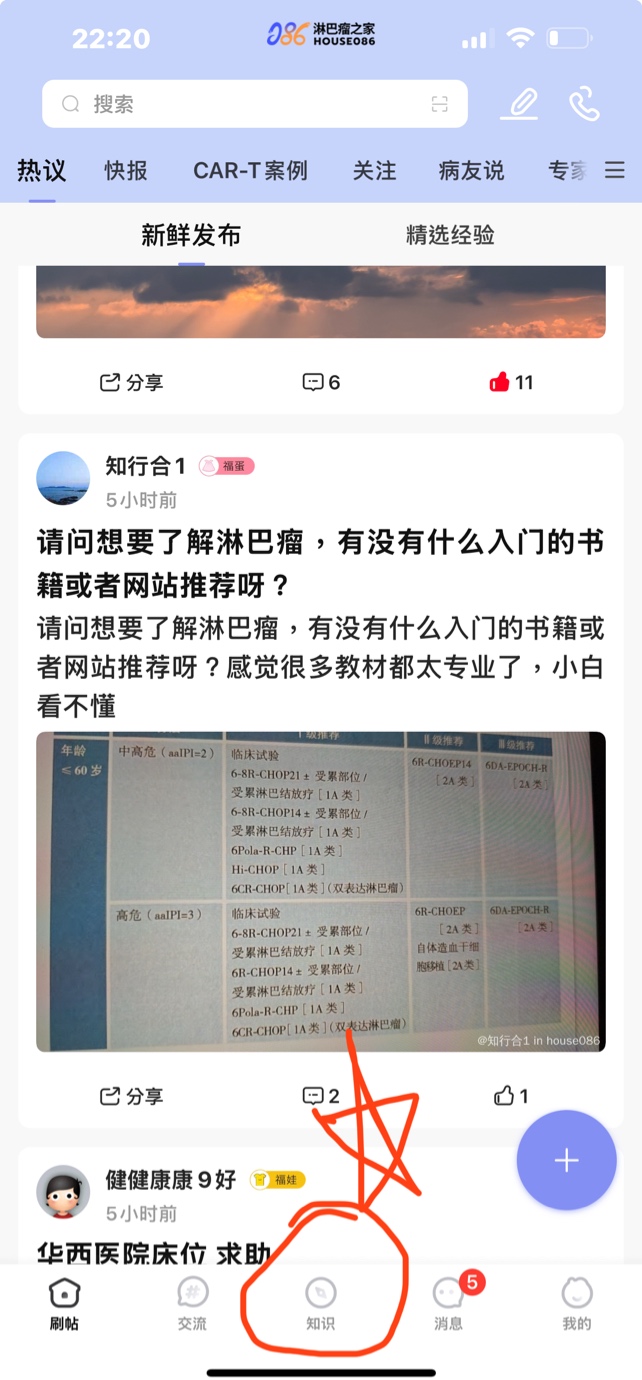Open 知行合1's post about lymphoma books
The height and width of the screenshot is (1380, 642).
pos(320,562)
